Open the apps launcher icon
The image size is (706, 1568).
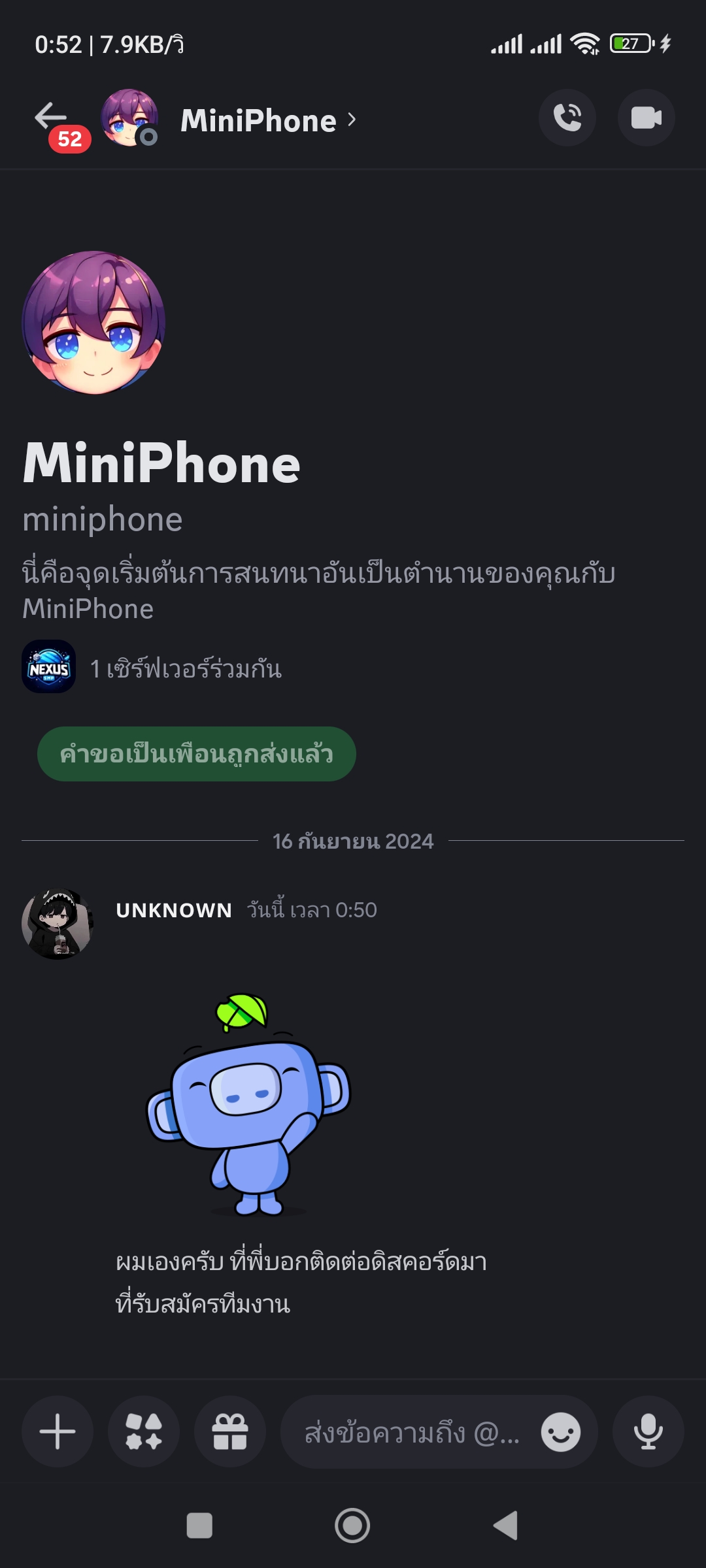[x=144, y=1431]
